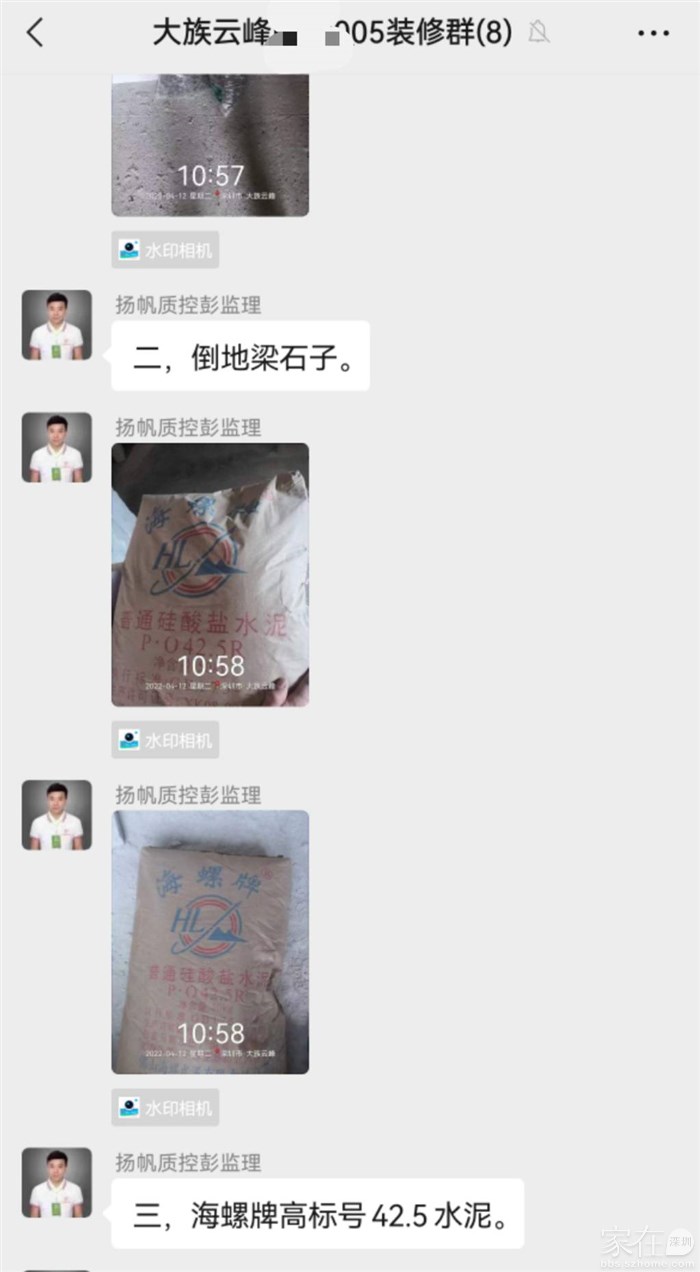The image size is (700, 1272).
Task: Tap the 水印相机 tag under the upright bag photo
Action: [165, 1107]
